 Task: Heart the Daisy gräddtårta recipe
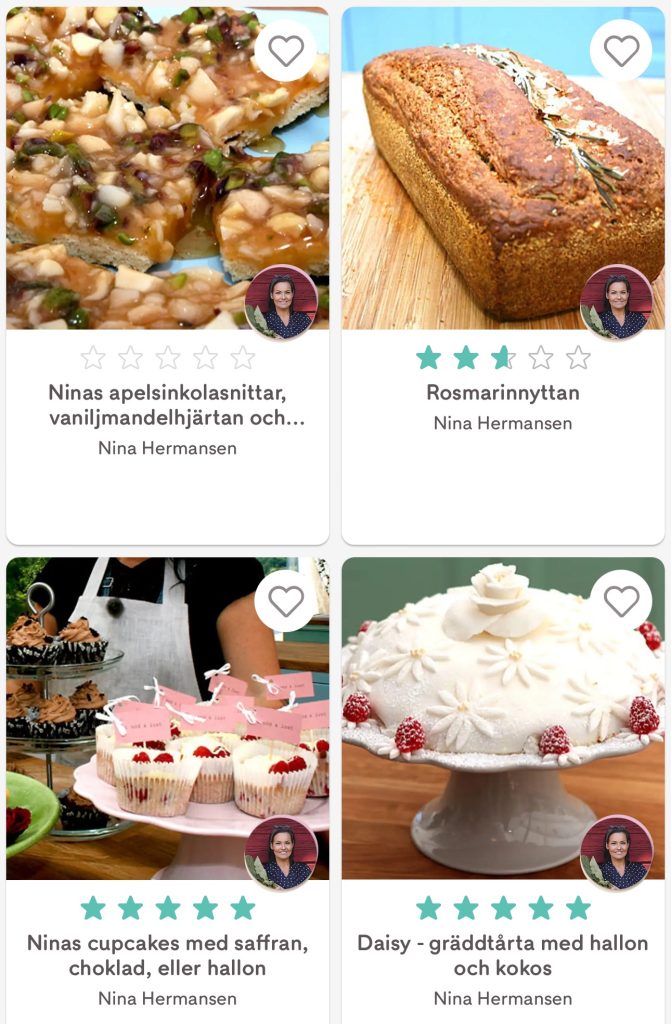coord(621,601)
